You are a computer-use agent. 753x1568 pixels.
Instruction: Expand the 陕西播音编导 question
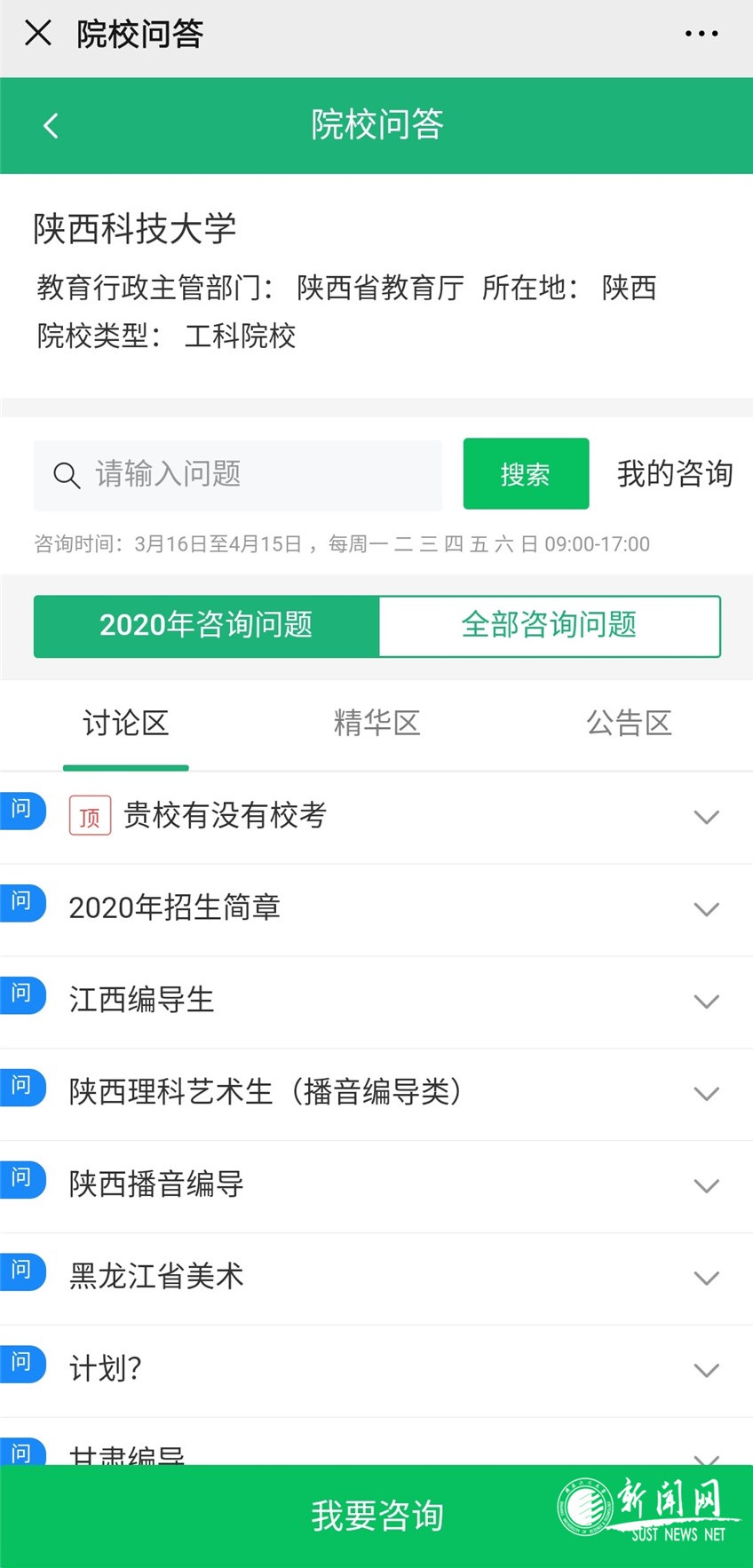tap(706, 1186)
